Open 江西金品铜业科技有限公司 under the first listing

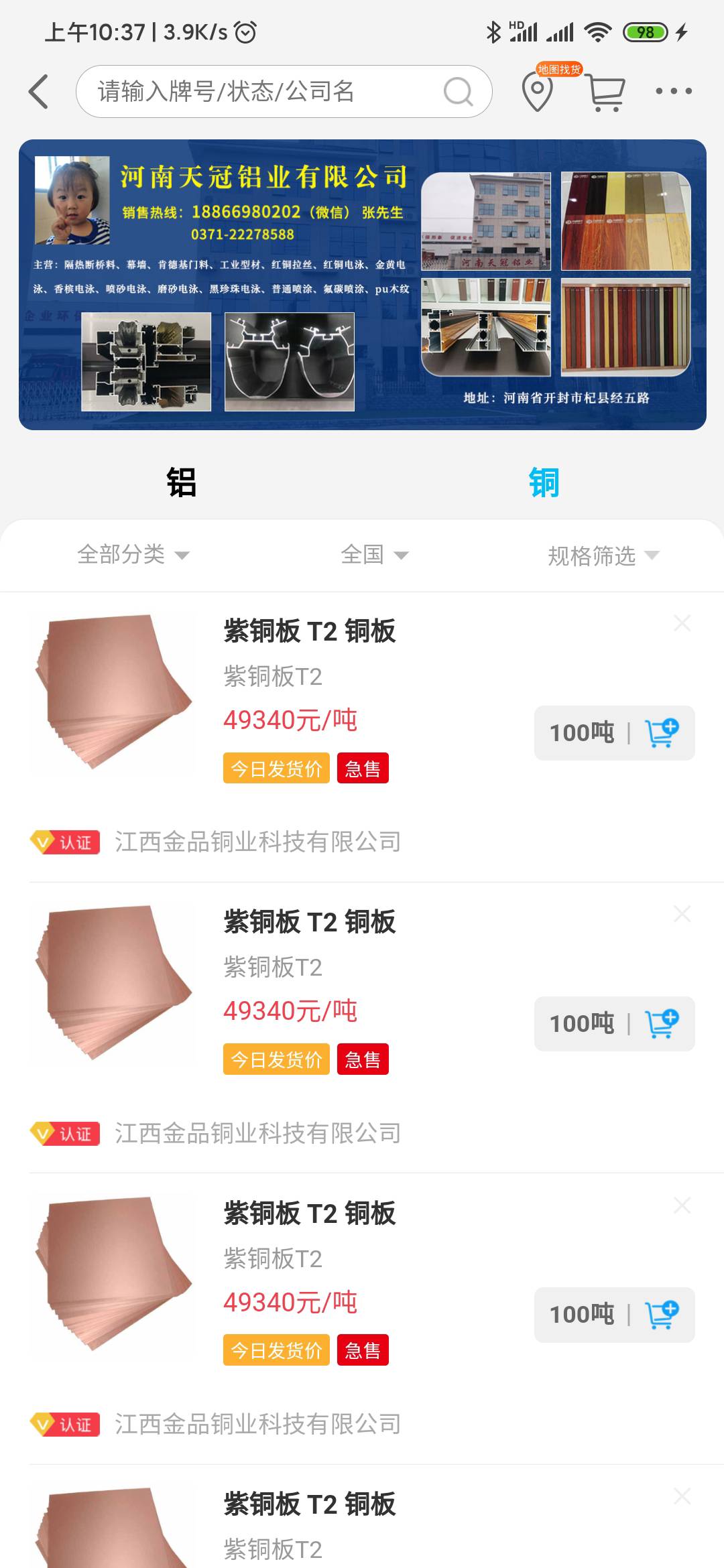257,842
